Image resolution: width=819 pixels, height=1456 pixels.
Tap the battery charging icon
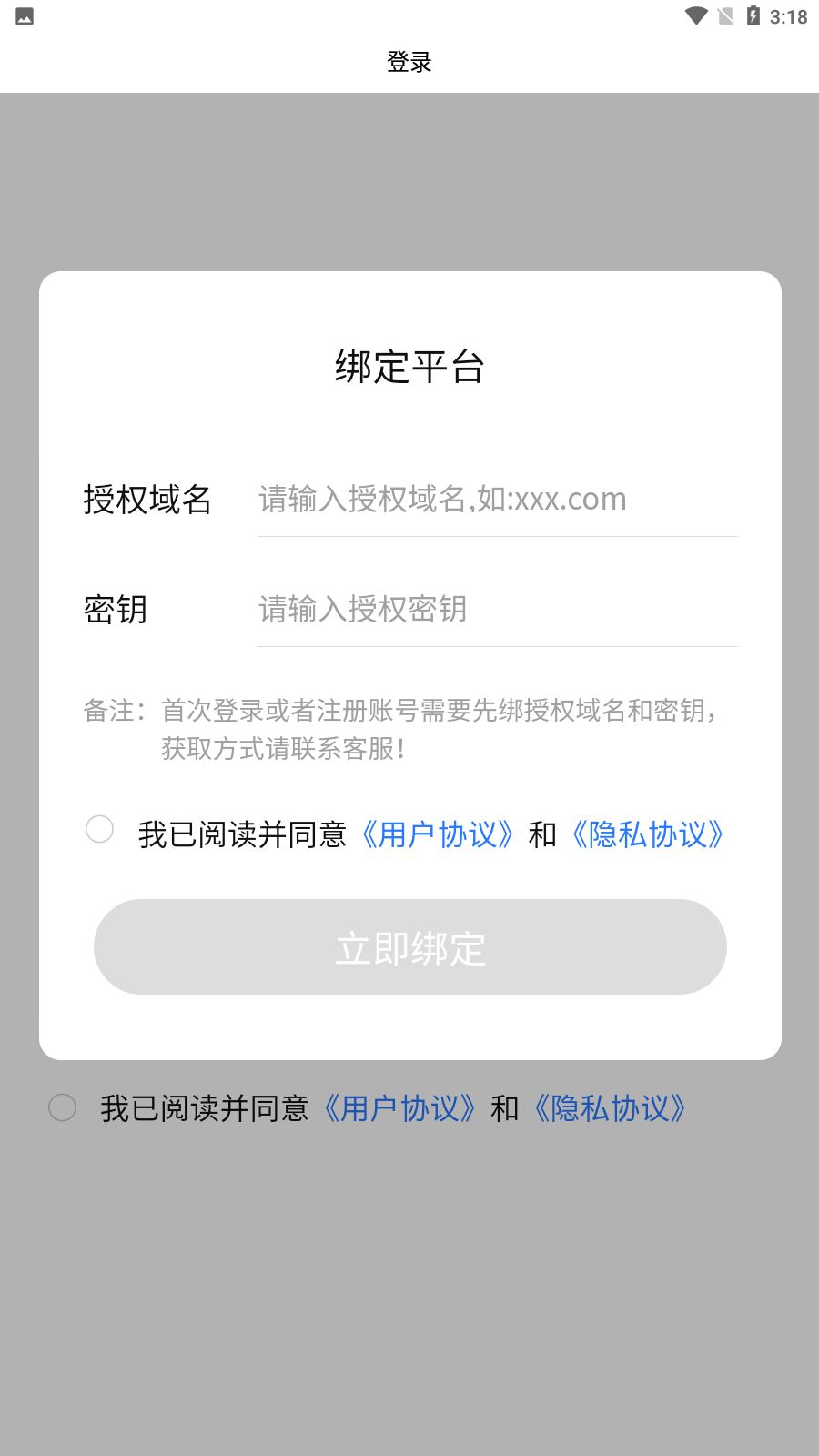pyautogui.click(x=754, y=15)
